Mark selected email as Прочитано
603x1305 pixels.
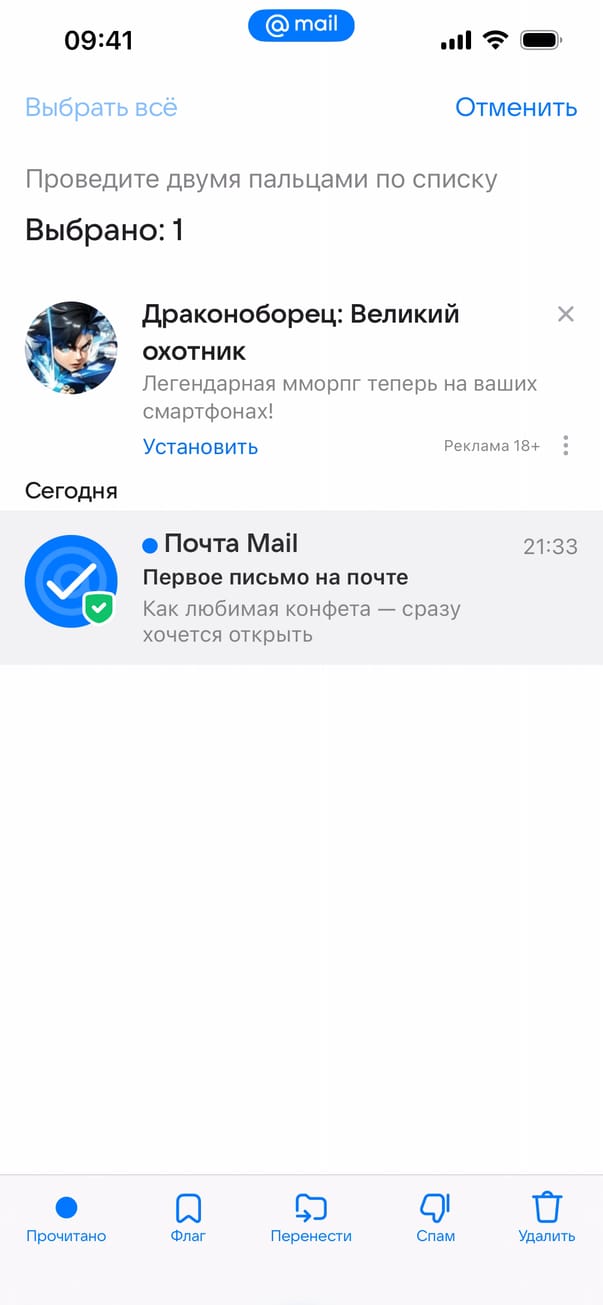pos(66,1218)
